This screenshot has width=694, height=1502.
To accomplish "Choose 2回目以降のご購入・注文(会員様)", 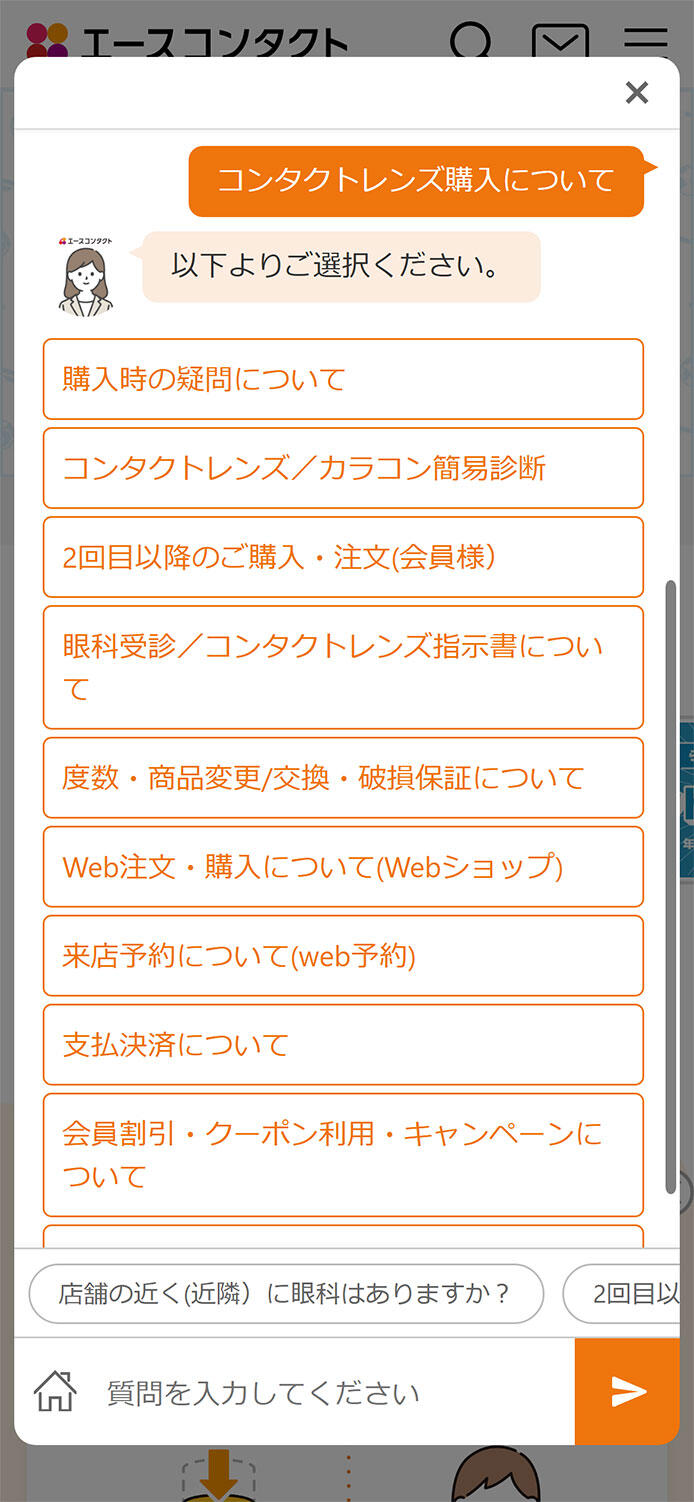I will tap(343, 557).
